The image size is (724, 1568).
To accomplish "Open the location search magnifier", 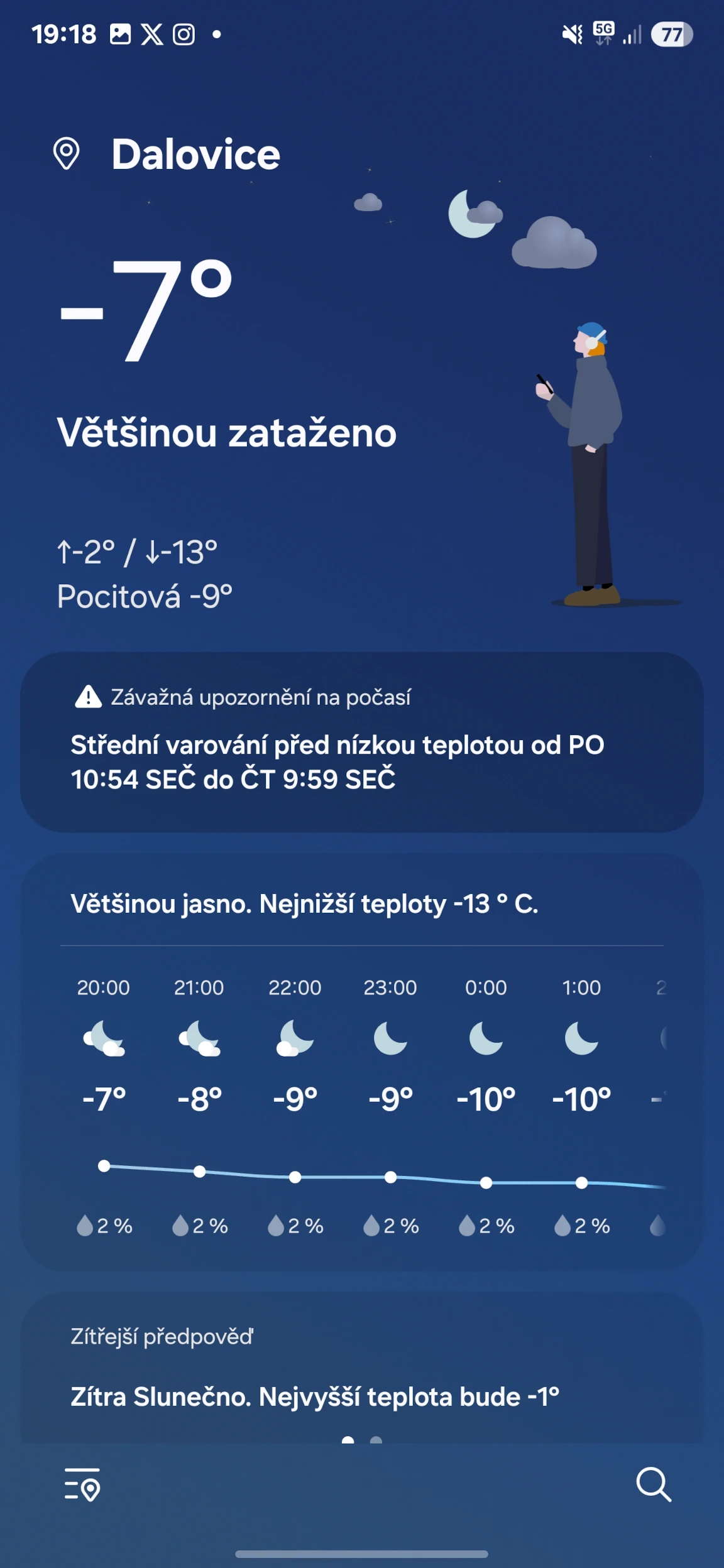I will (654, 1484).
